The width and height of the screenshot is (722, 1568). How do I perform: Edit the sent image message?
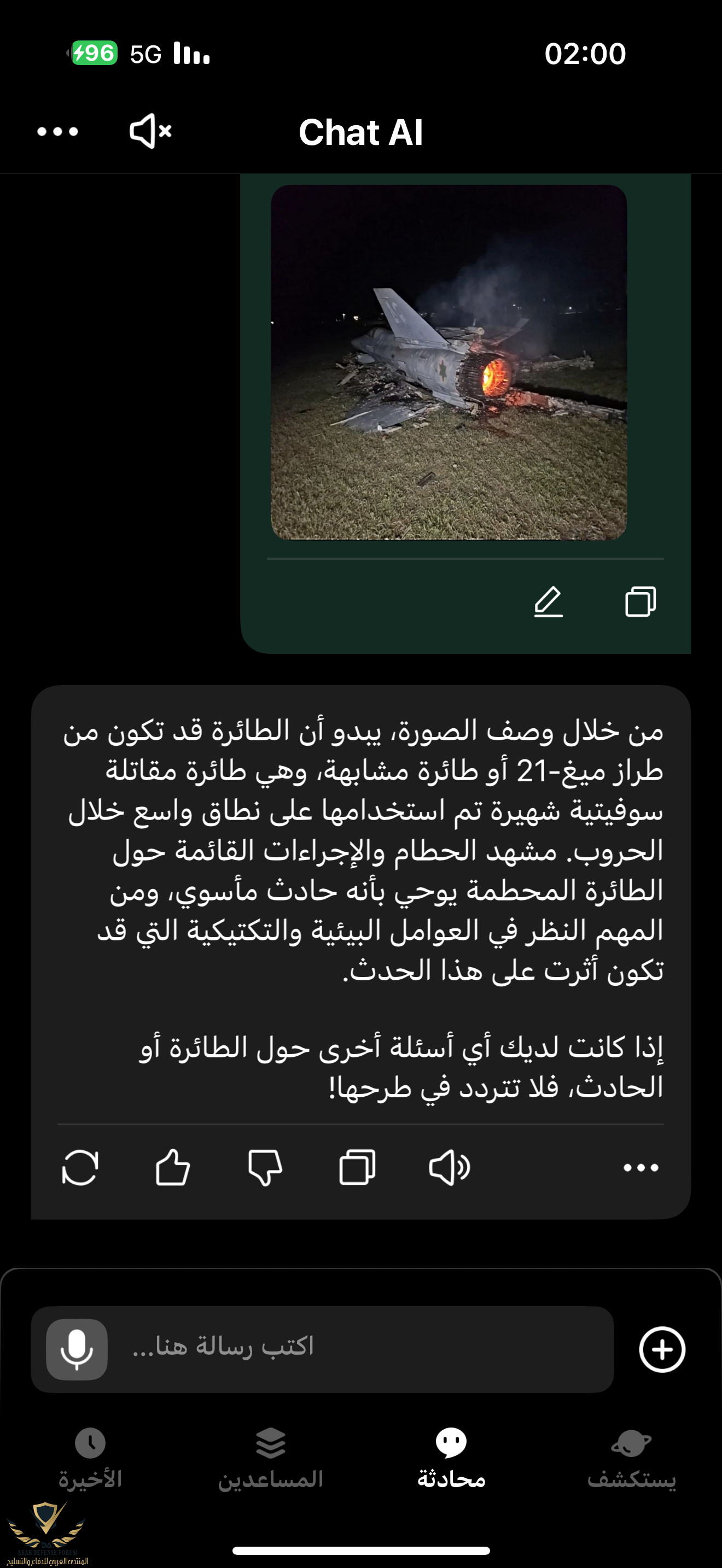[549, 601]
